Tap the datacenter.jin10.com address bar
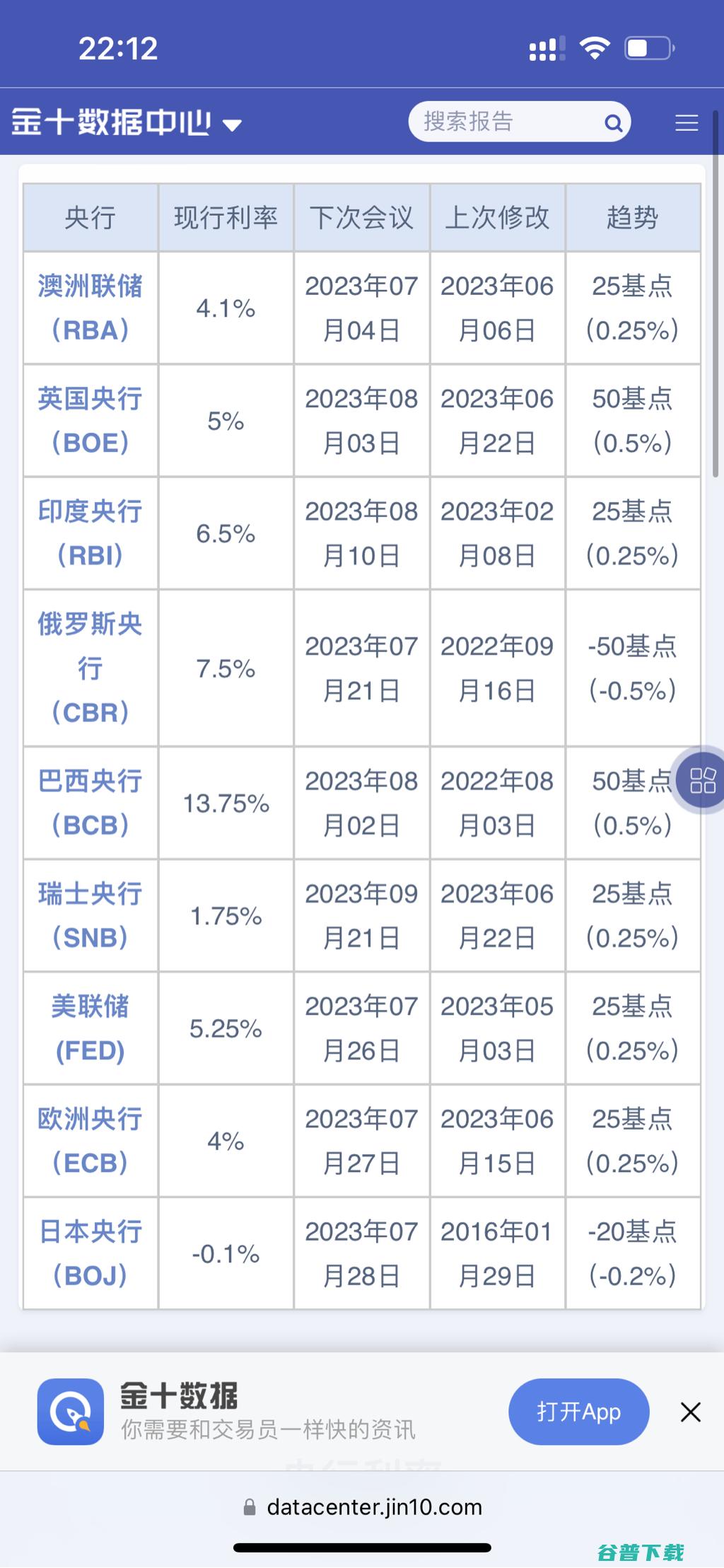 click(x=362, y=1506)
